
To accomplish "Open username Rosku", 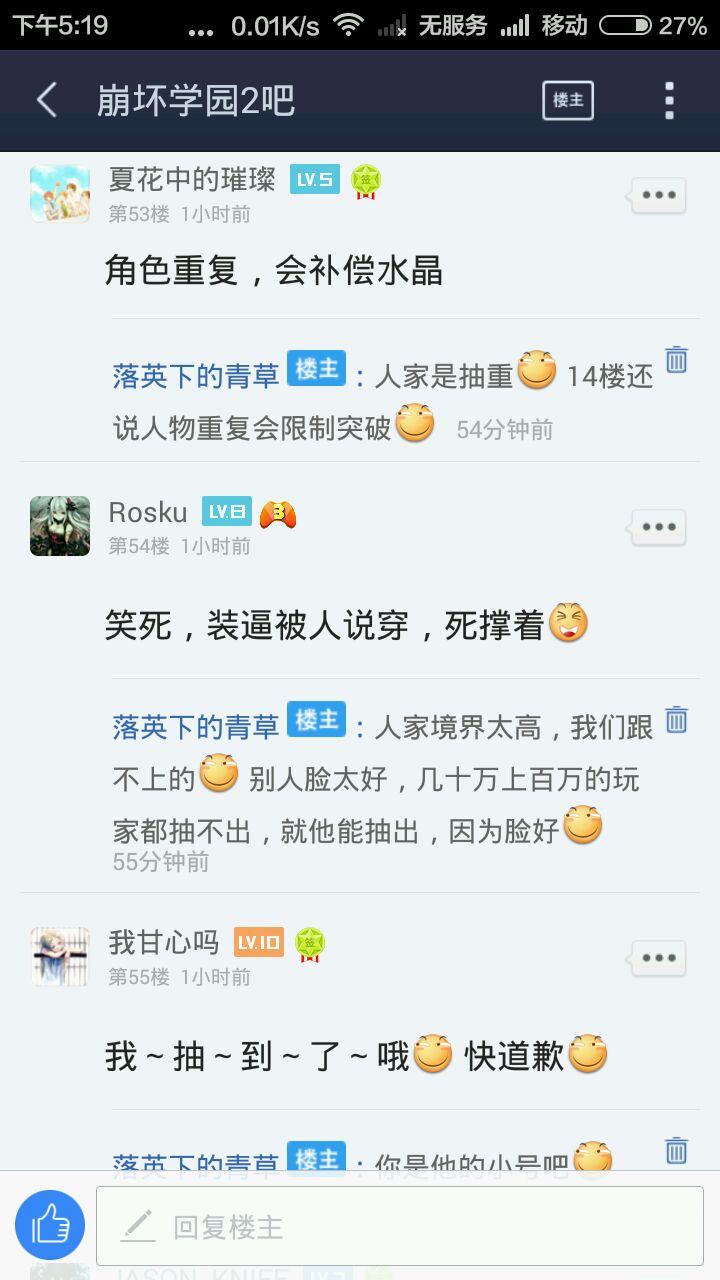I will (x=148, y=512).
